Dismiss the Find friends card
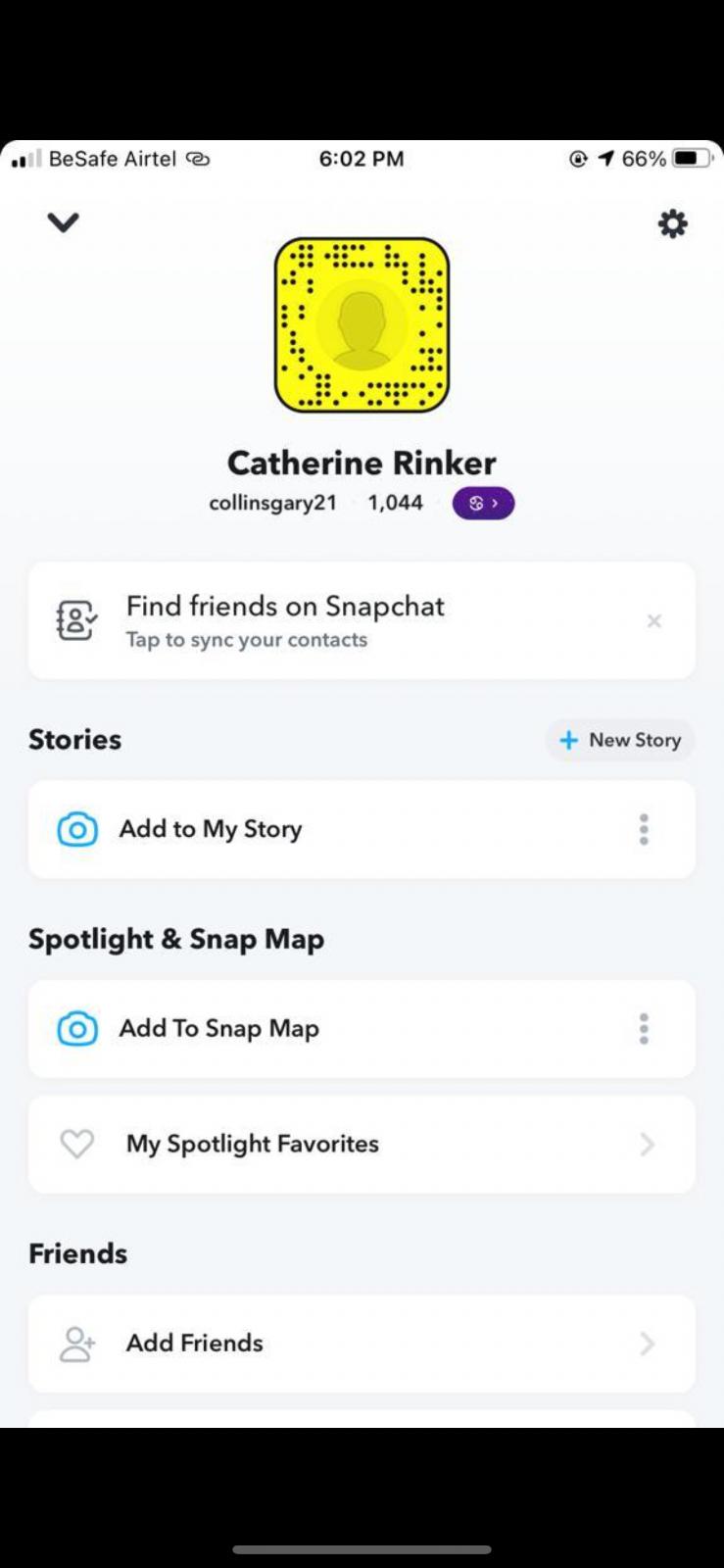 (654, 621)
